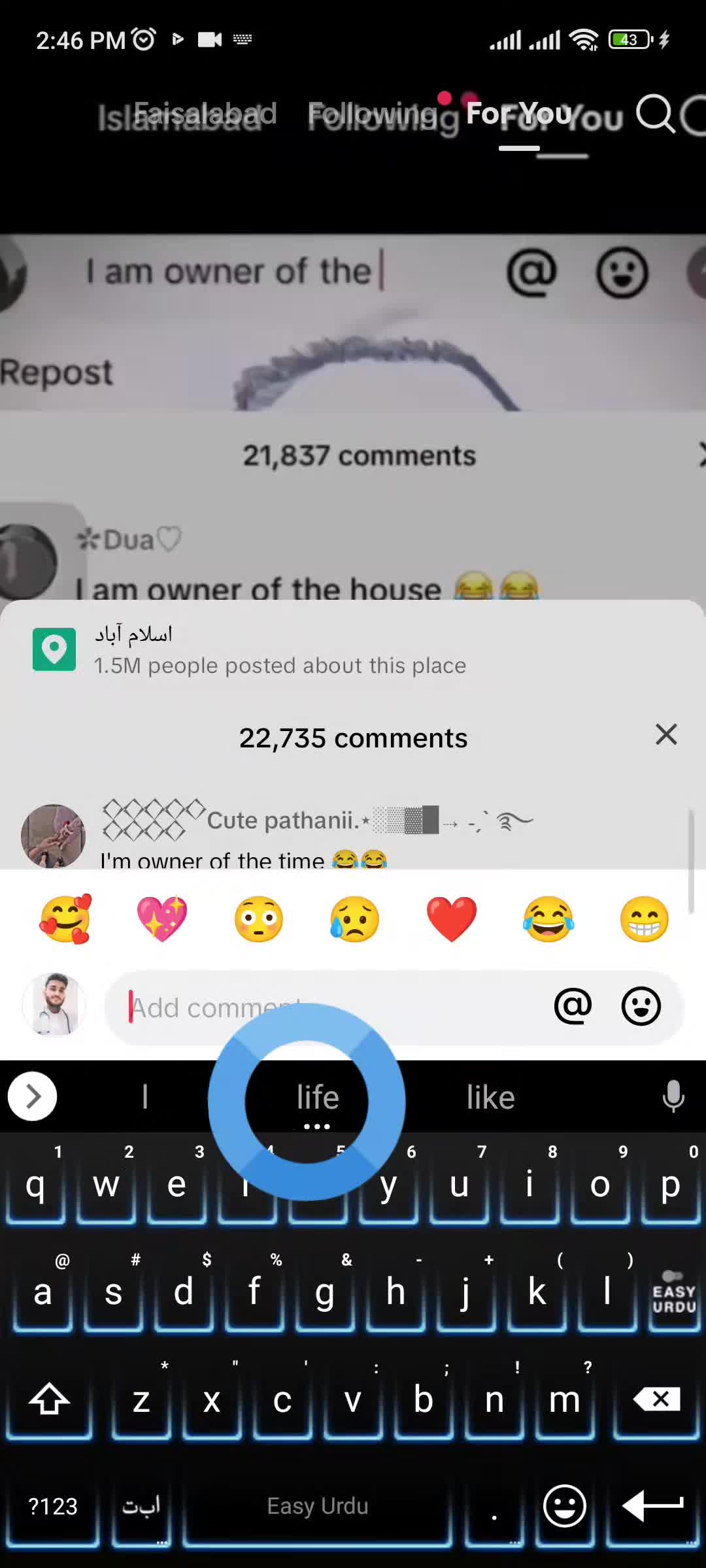Insert the grinning teeth emoji
This screenshot has width=706, height=1568.
644,919
